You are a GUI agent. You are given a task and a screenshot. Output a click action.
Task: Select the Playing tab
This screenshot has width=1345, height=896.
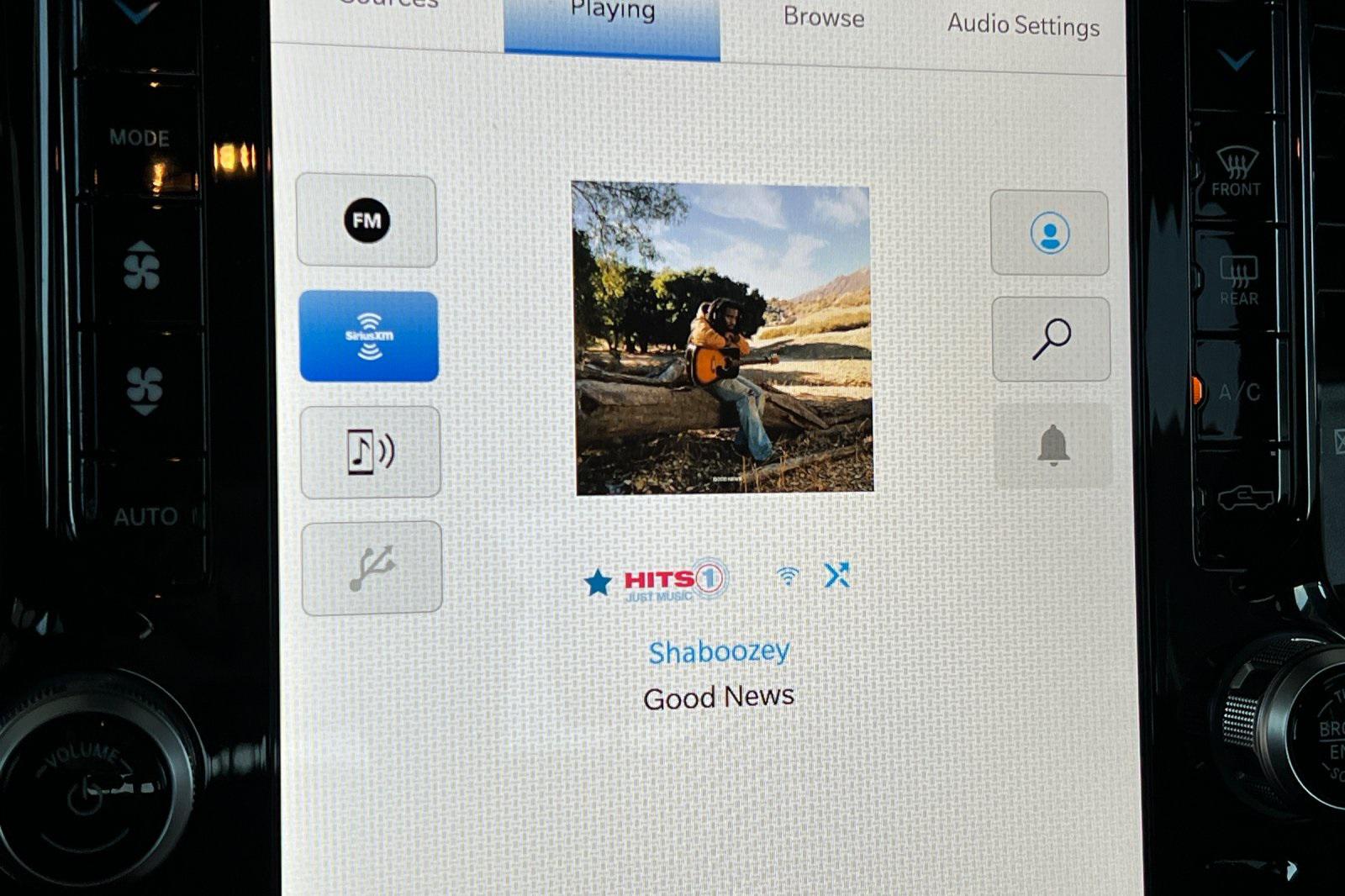(x=612, y=17)
